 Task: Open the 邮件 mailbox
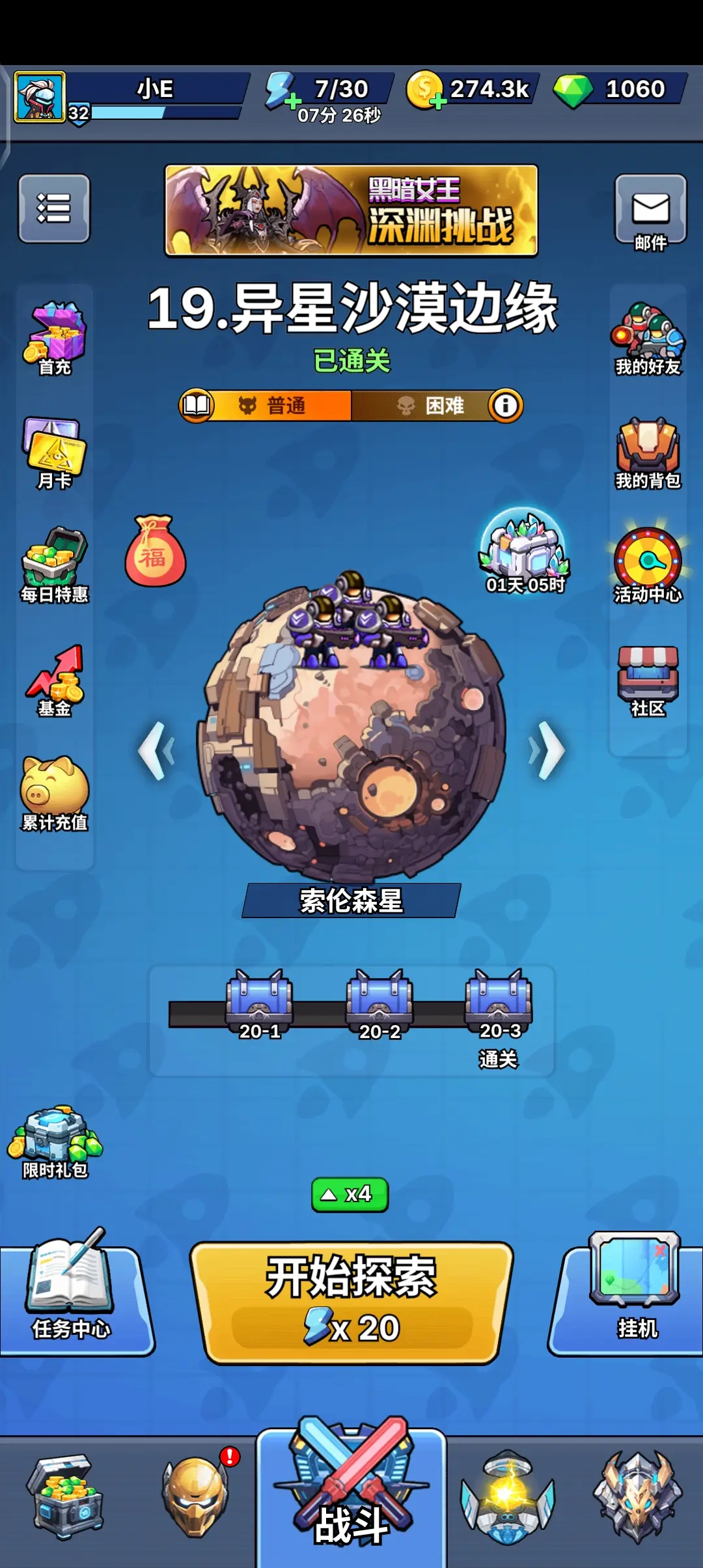coord(650,210)
